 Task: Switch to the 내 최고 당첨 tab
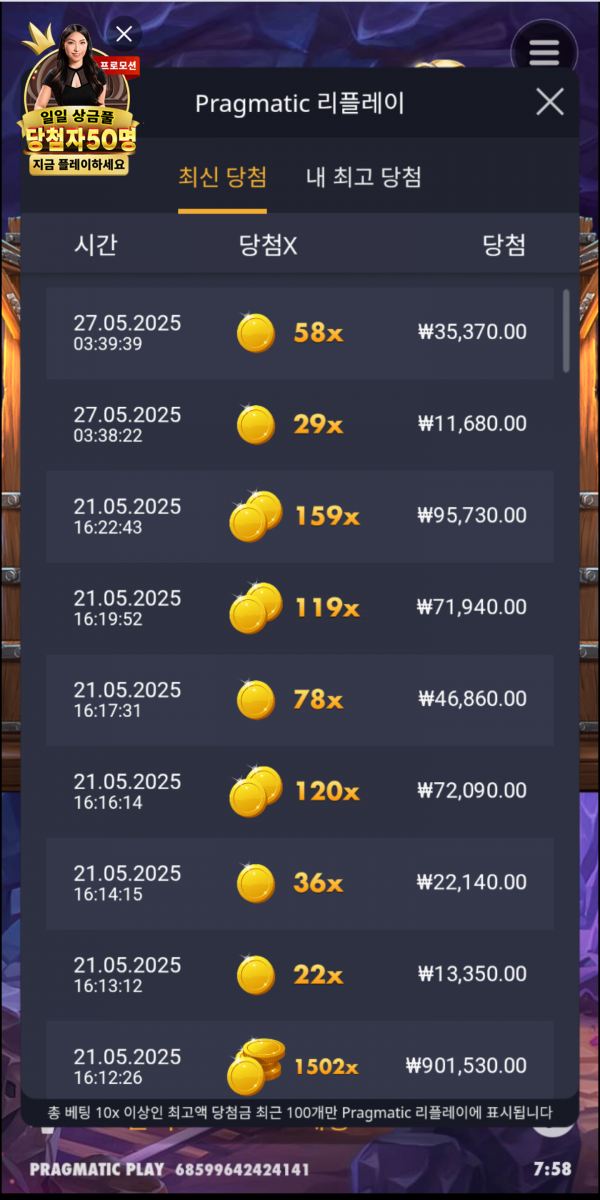click(x=363, y=178)
